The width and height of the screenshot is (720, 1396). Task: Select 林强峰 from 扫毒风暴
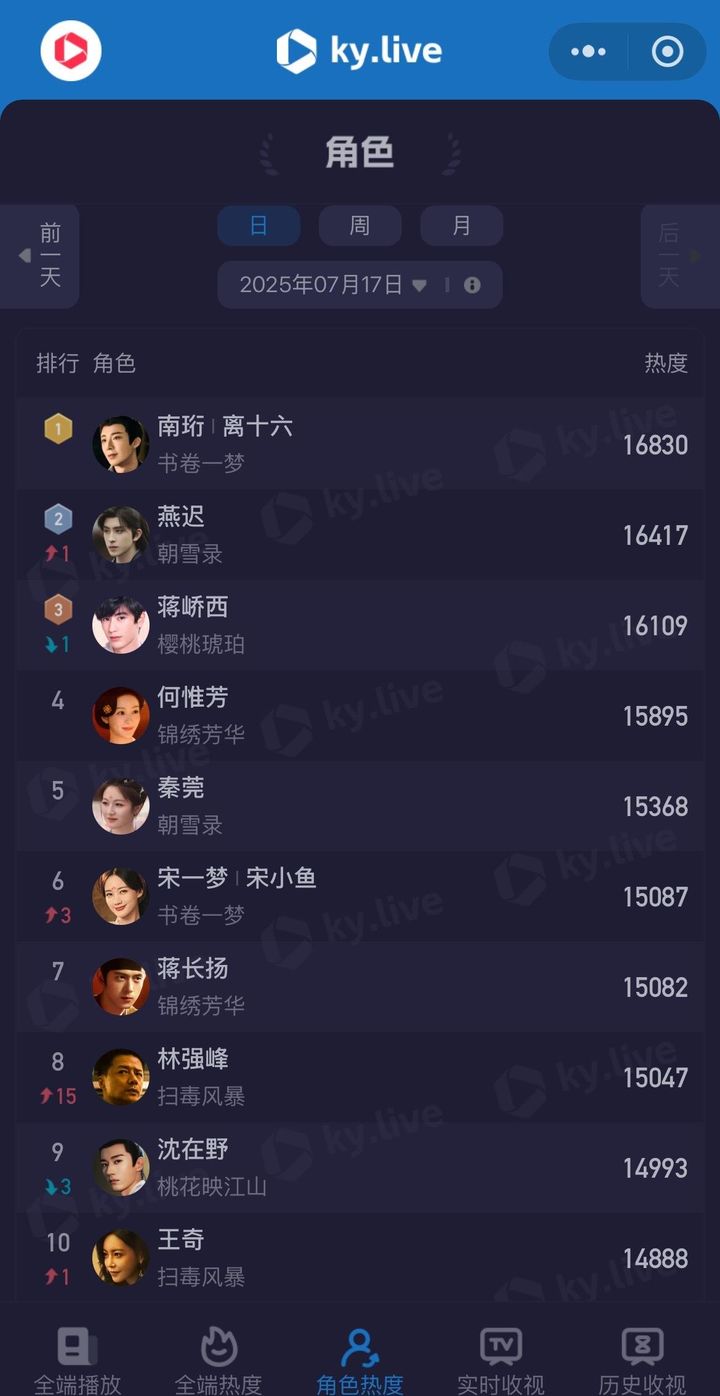[360, 1077]
